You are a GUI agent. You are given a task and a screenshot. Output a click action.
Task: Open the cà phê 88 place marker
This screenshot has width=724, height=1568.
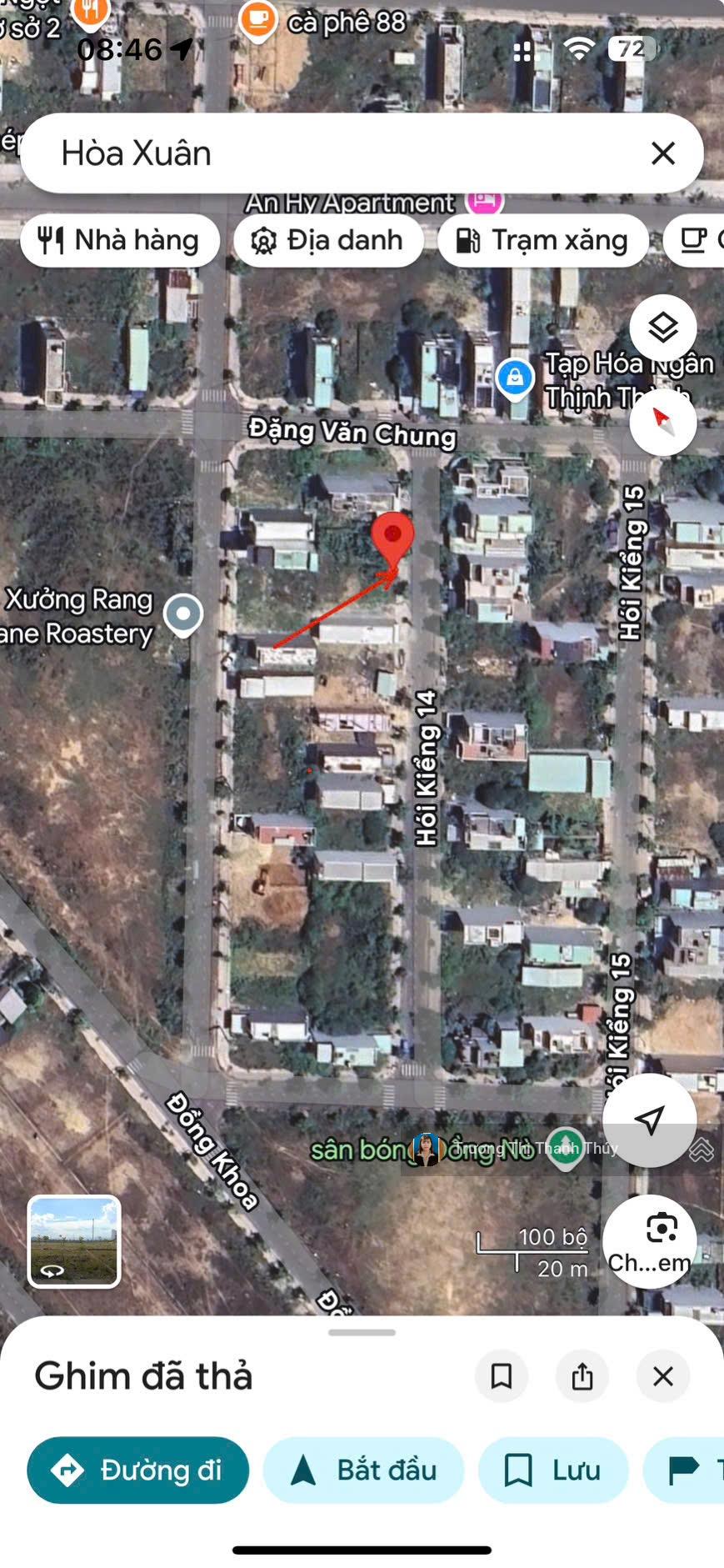tap(257, 19)
